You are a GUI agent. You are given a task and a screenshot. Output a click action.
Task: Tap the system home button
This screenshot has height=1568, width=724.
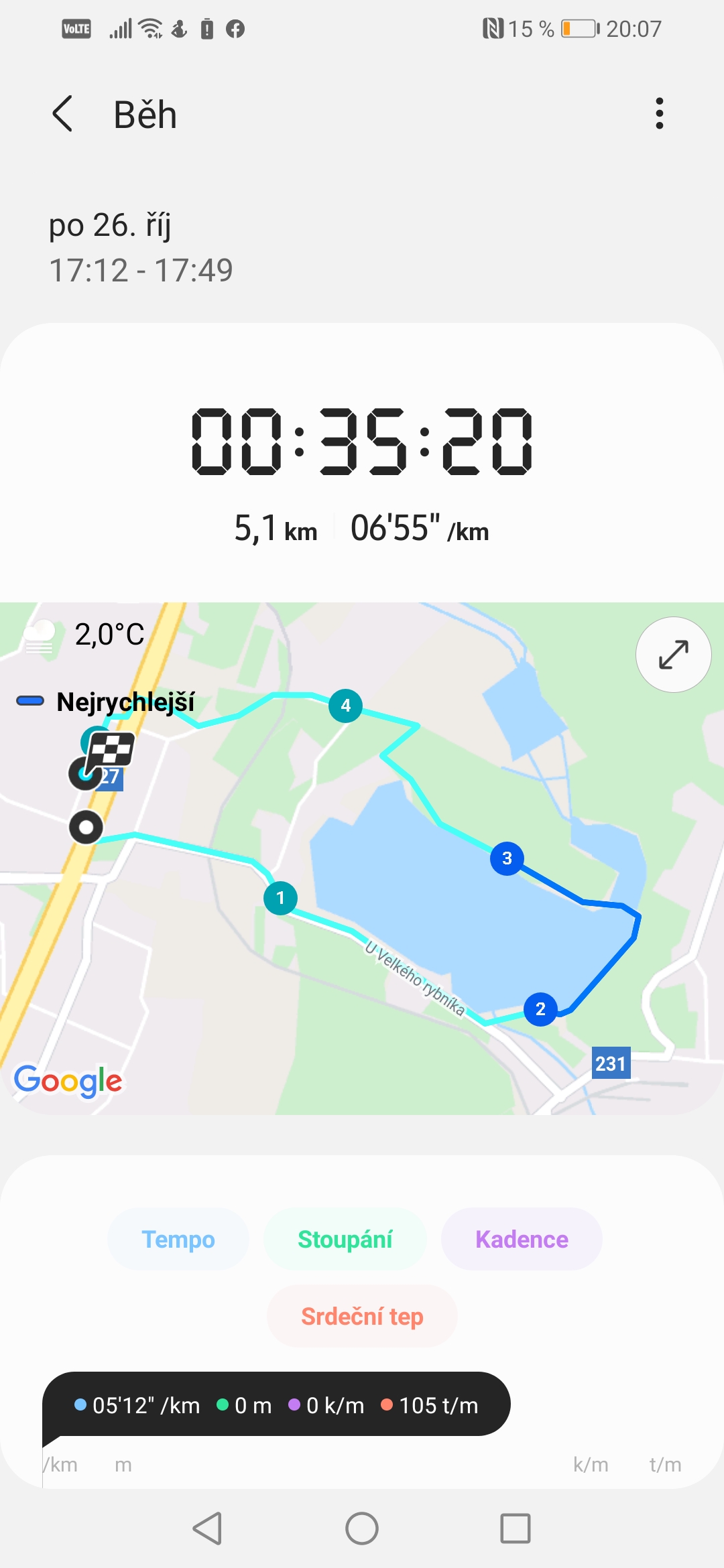pos(362,1528)
